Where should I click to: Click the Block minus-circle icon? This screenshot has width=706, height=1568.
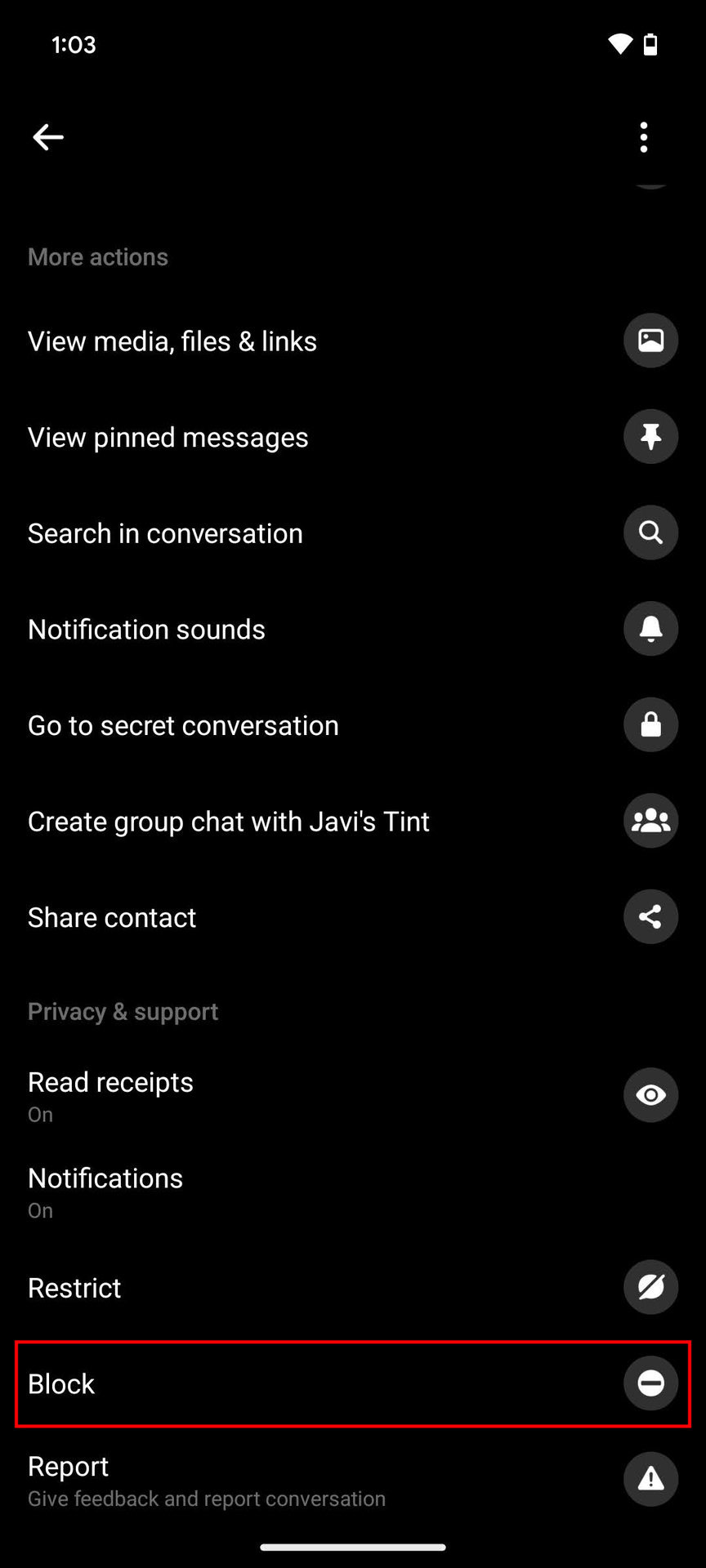(x=650, y=1383)
